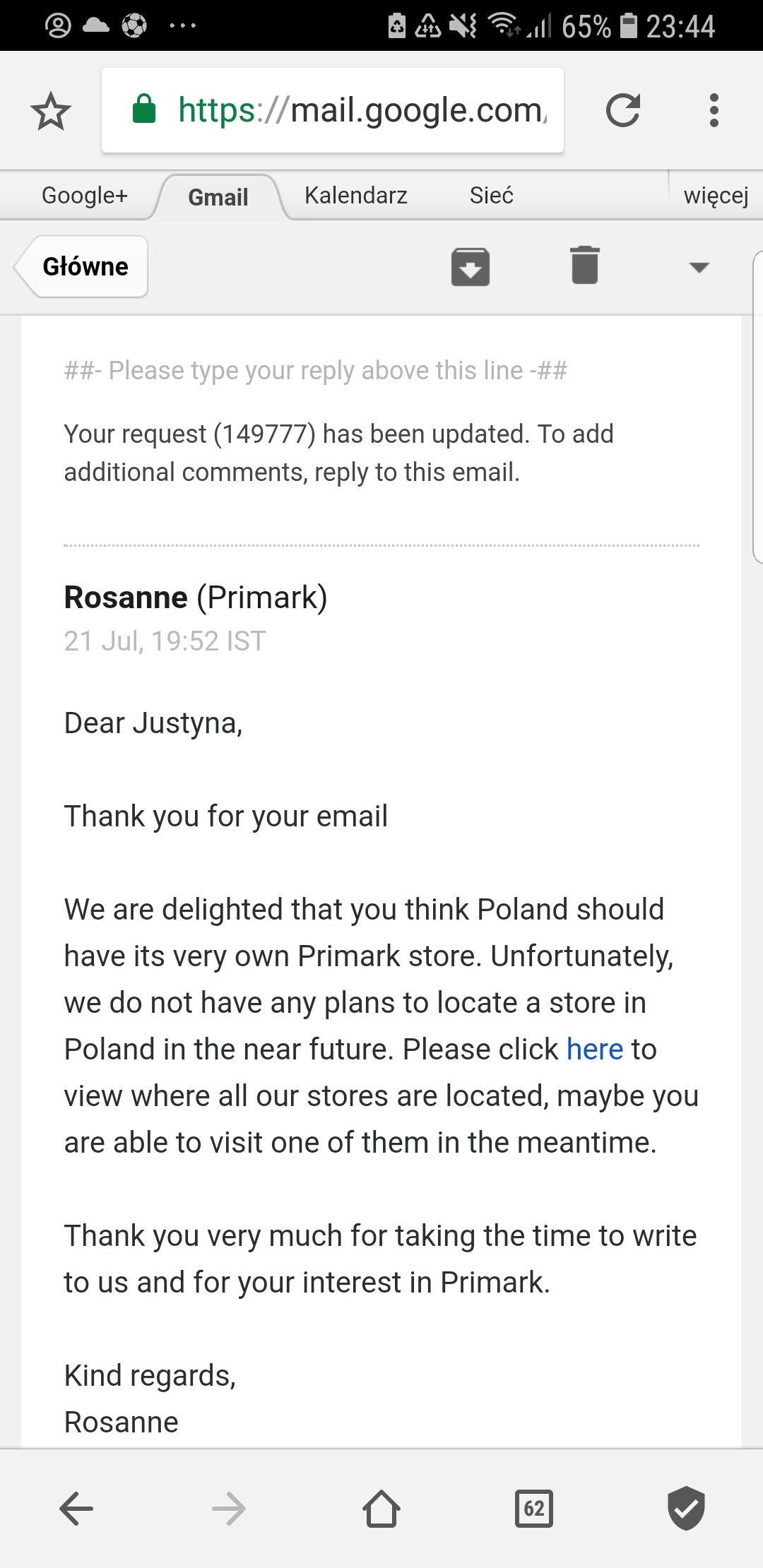
Task: Go to the Sieć tab
Action: (491, 196)
